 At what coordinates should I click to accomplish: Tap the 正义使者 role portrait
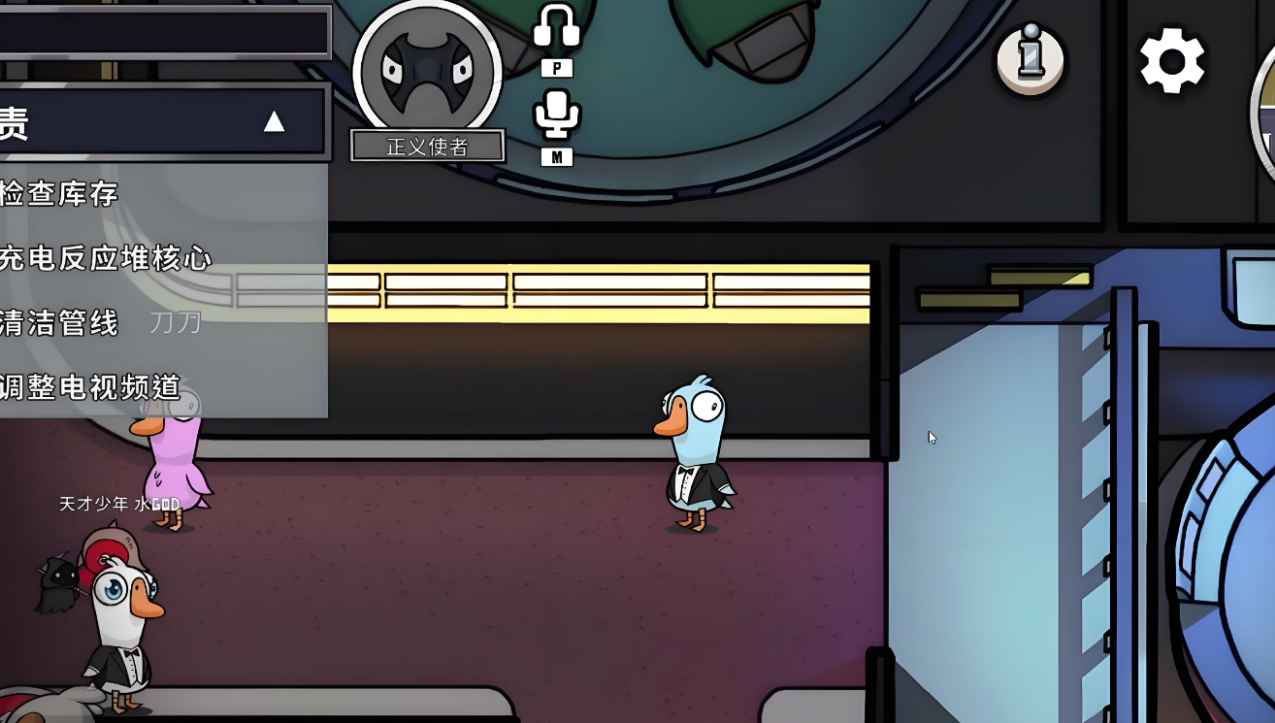point(427,72)
